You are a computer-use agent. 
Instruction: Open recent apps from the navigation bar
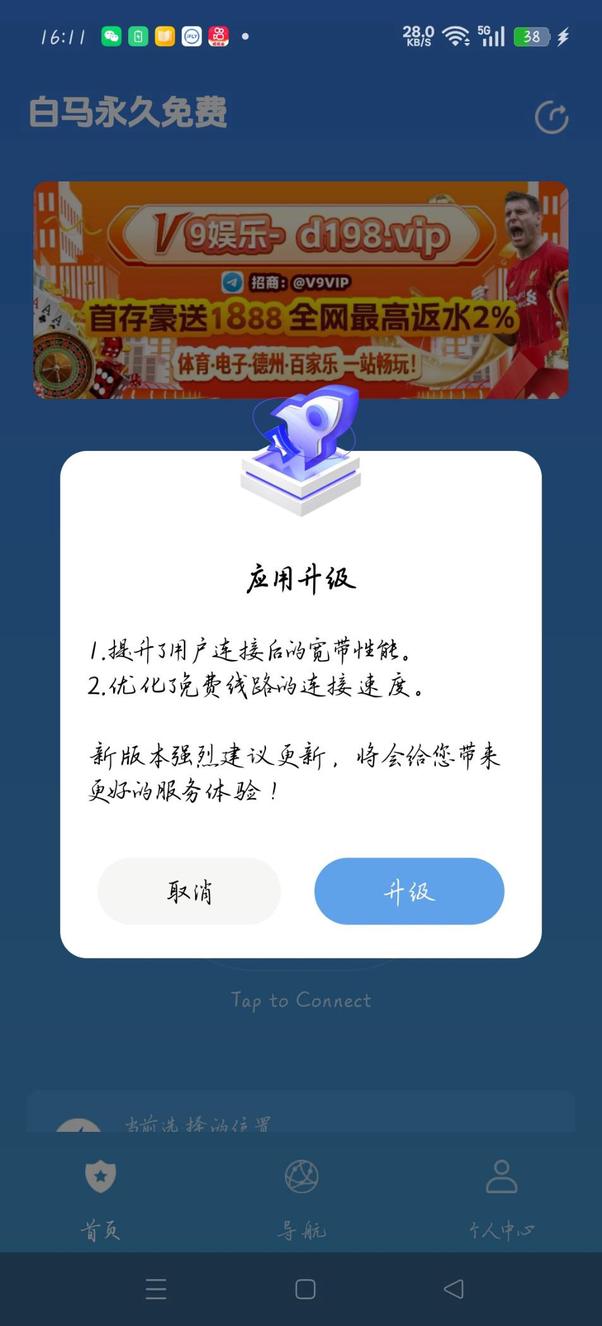coord(156,1289)
